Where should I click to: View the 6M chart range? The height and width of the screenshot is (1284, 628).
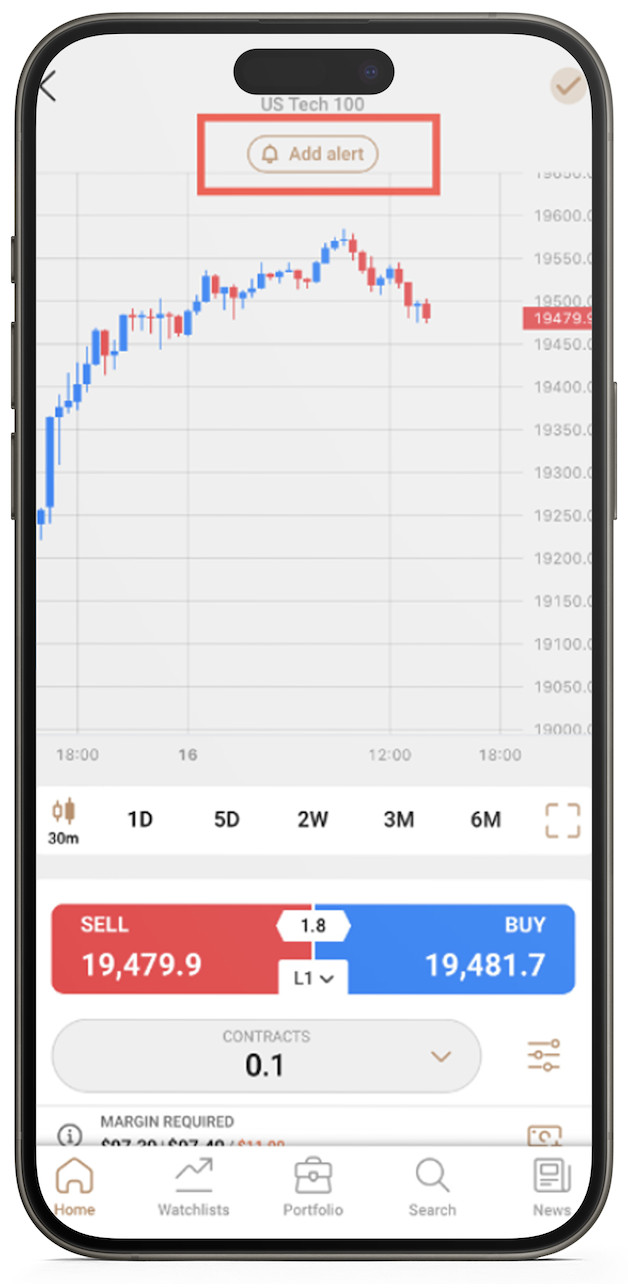[485, 820]
